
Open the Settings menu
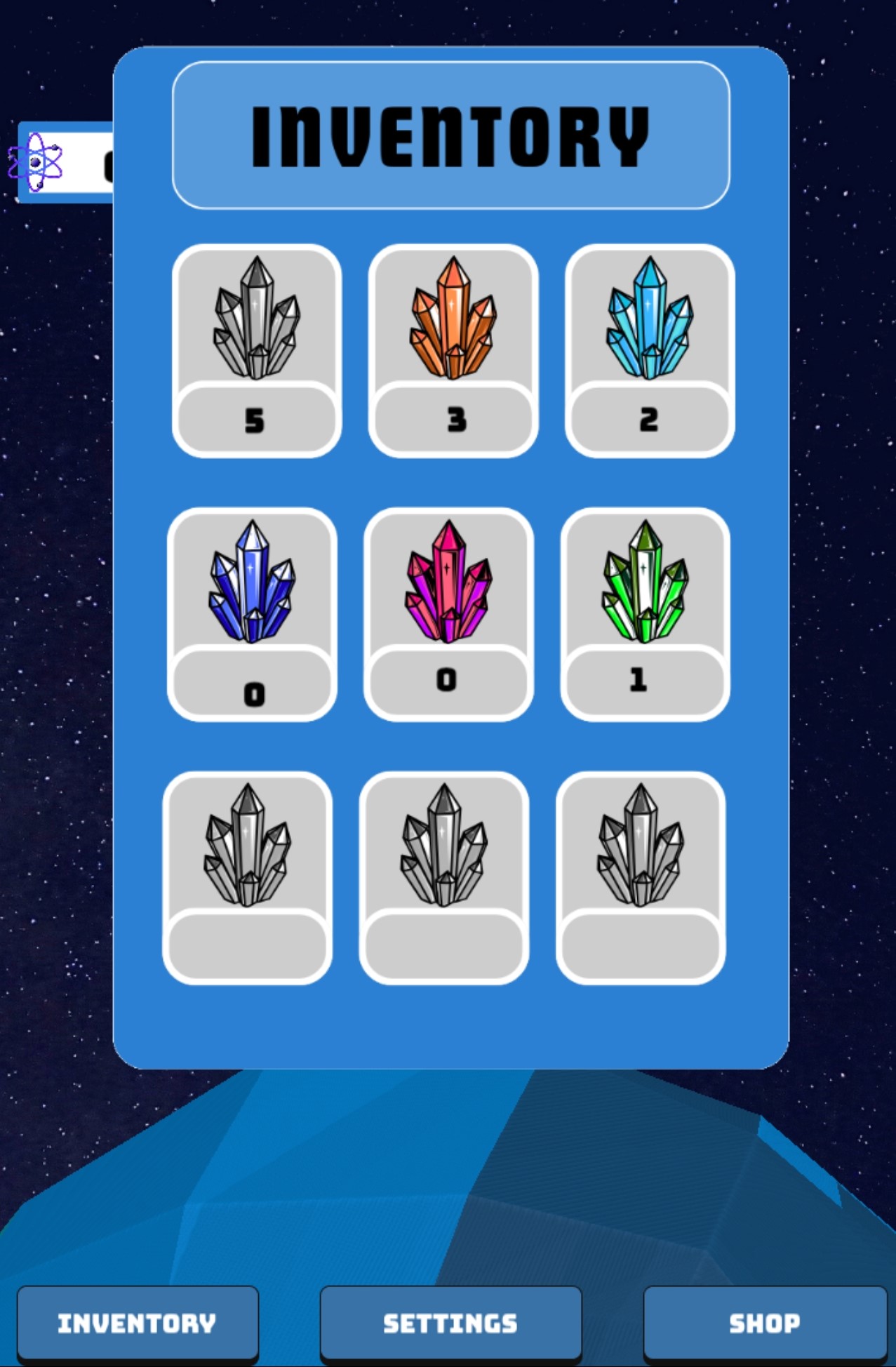[x=450, y=1323]
